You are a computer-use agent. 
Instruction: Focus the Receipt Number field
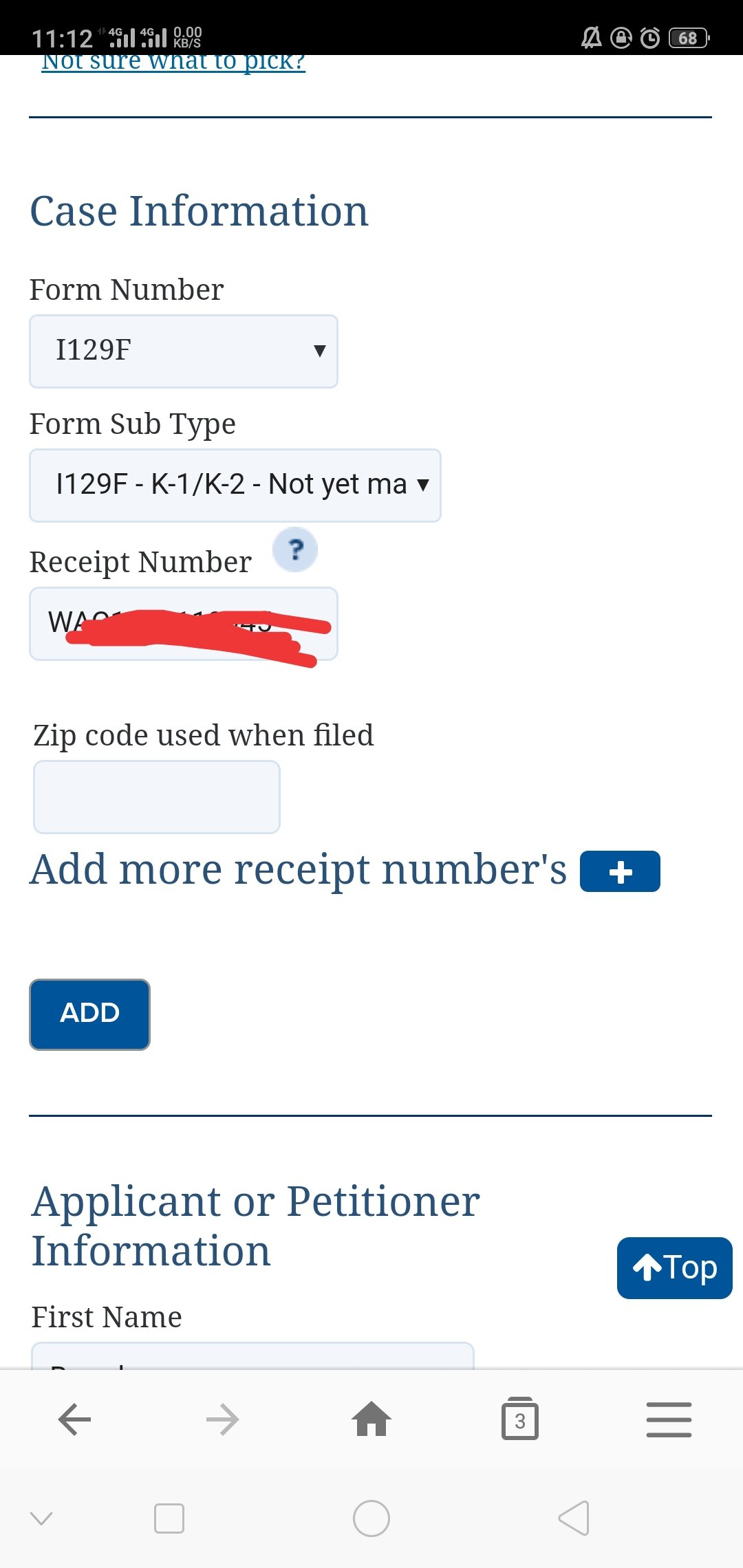coord(184,624)
